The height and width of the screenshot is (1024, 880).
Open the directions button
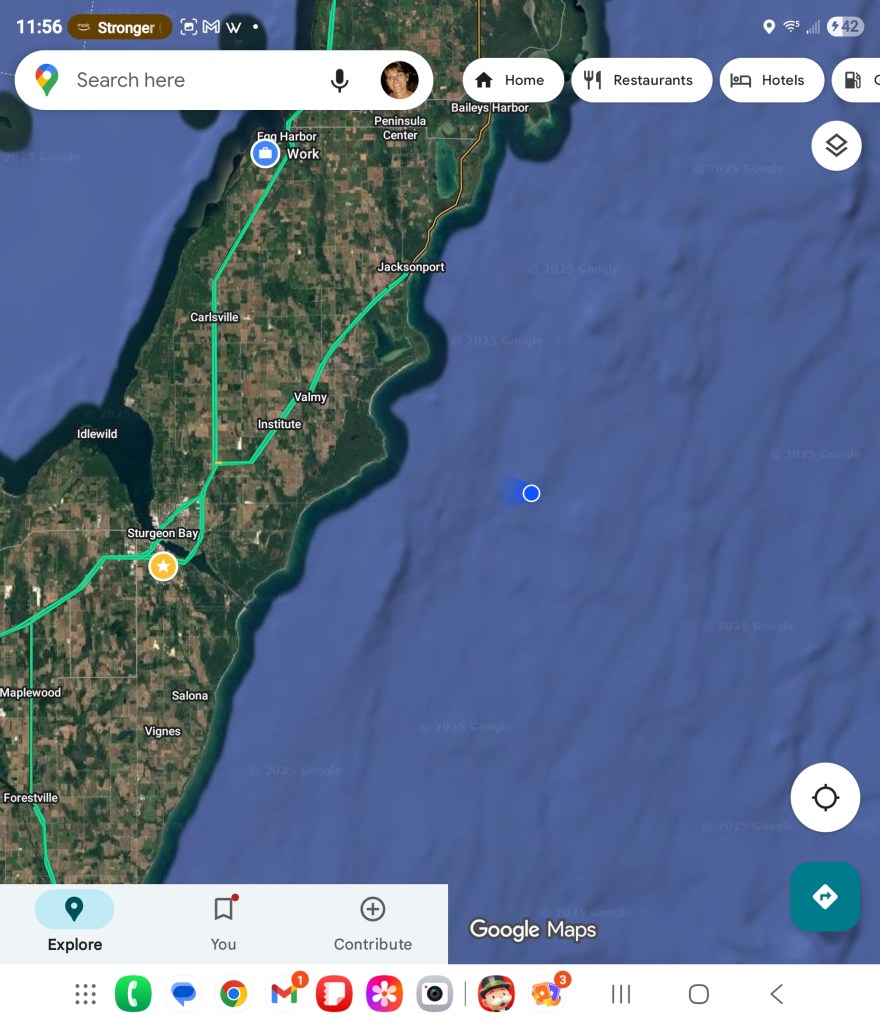pos(825,896)
